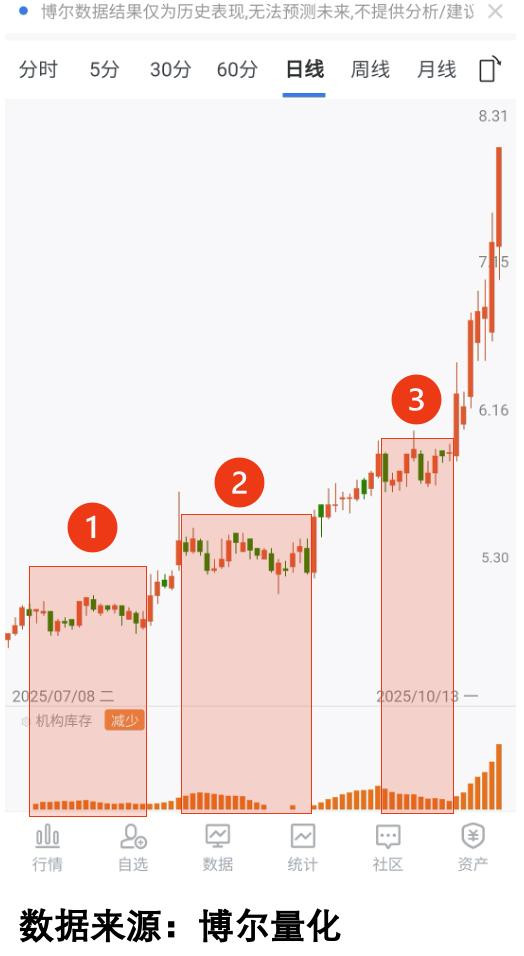Select the 日线 daily chart tab
The width and height of the screenshot is (524, 956).
pyautogui.click(x=304, y=69)
